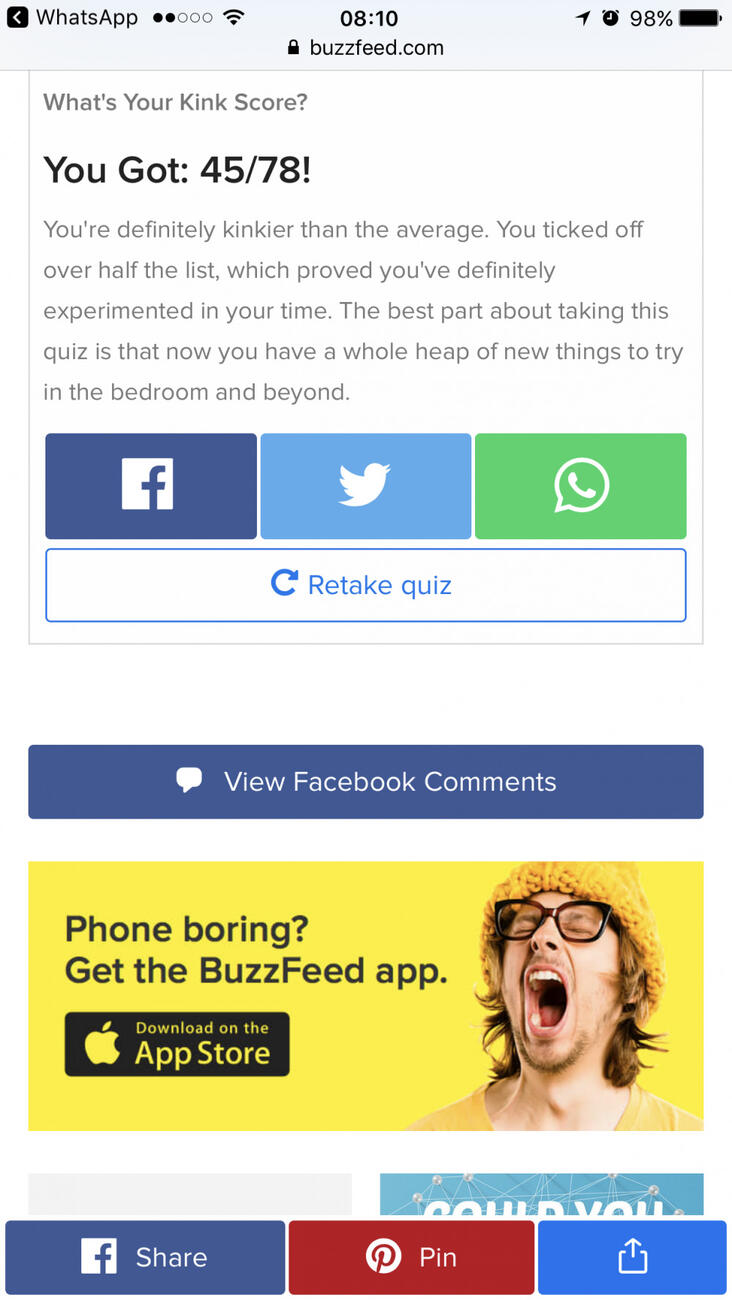Open the blue 'Could You' article thumbnail

pos(541,1195)
